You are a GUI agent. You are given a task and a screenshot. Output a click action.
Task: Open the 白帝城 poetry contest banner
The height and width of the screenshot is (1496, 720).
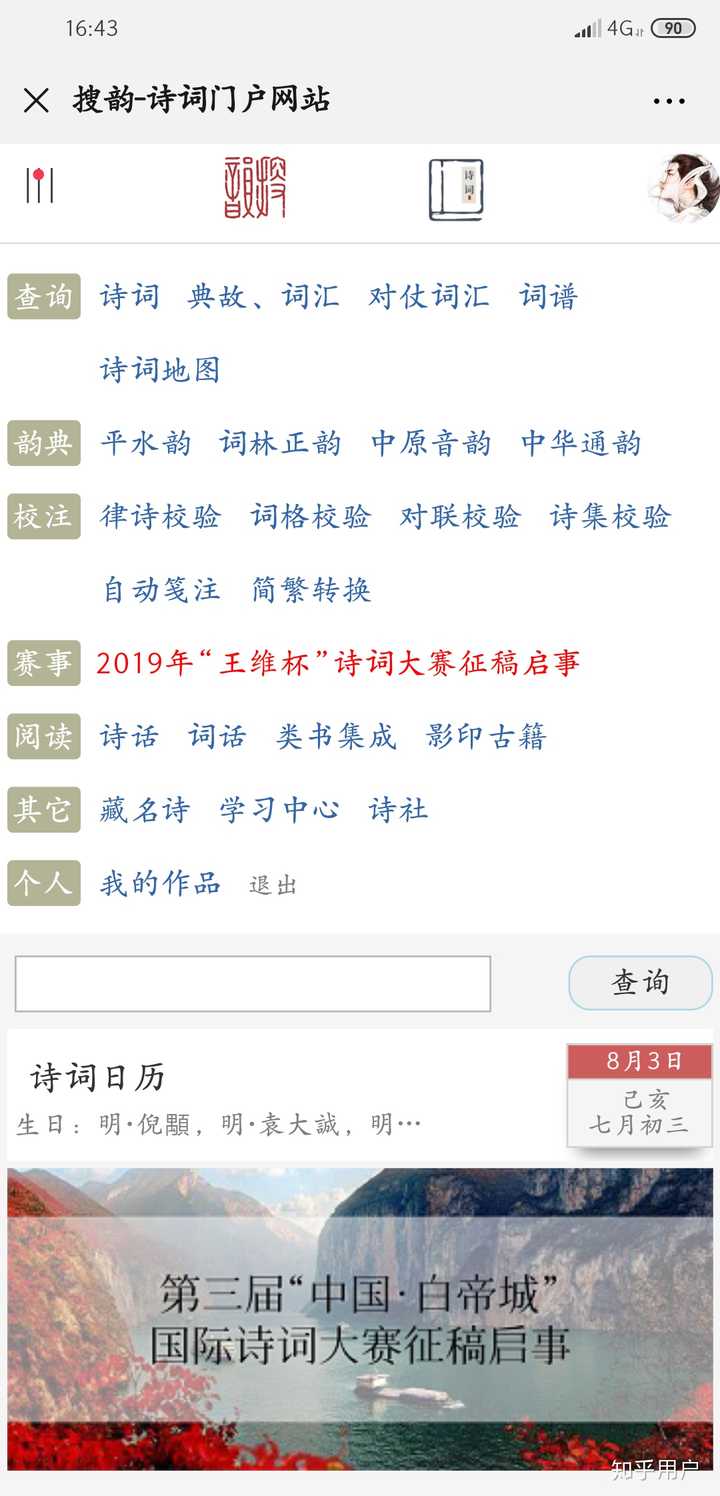pos(360,1318)
